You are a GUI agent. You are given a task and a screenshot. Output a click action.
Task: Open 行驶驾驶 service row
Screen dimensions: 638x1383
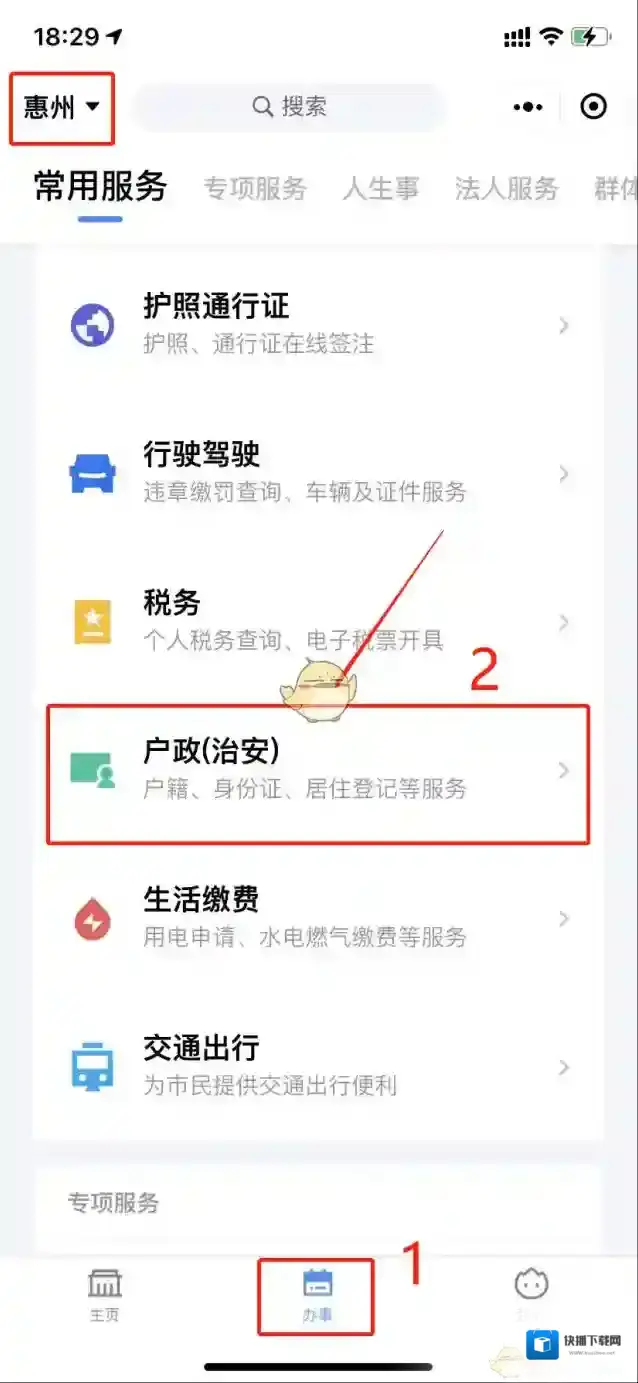pos(318,473)
